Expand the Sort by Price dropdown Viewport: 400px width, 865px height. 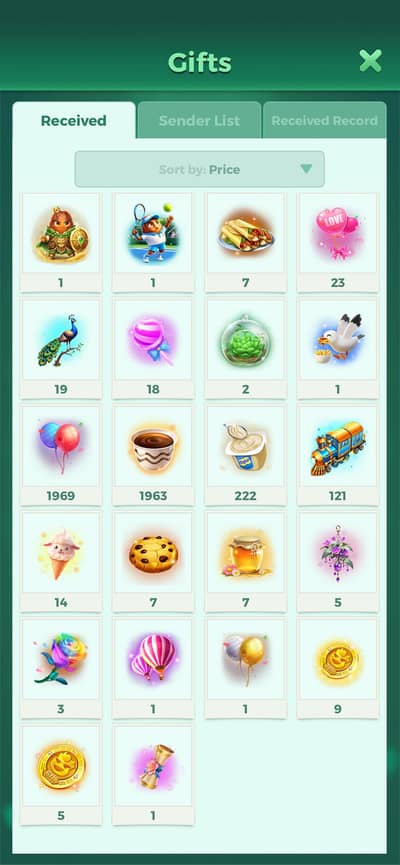click(199, 169)
